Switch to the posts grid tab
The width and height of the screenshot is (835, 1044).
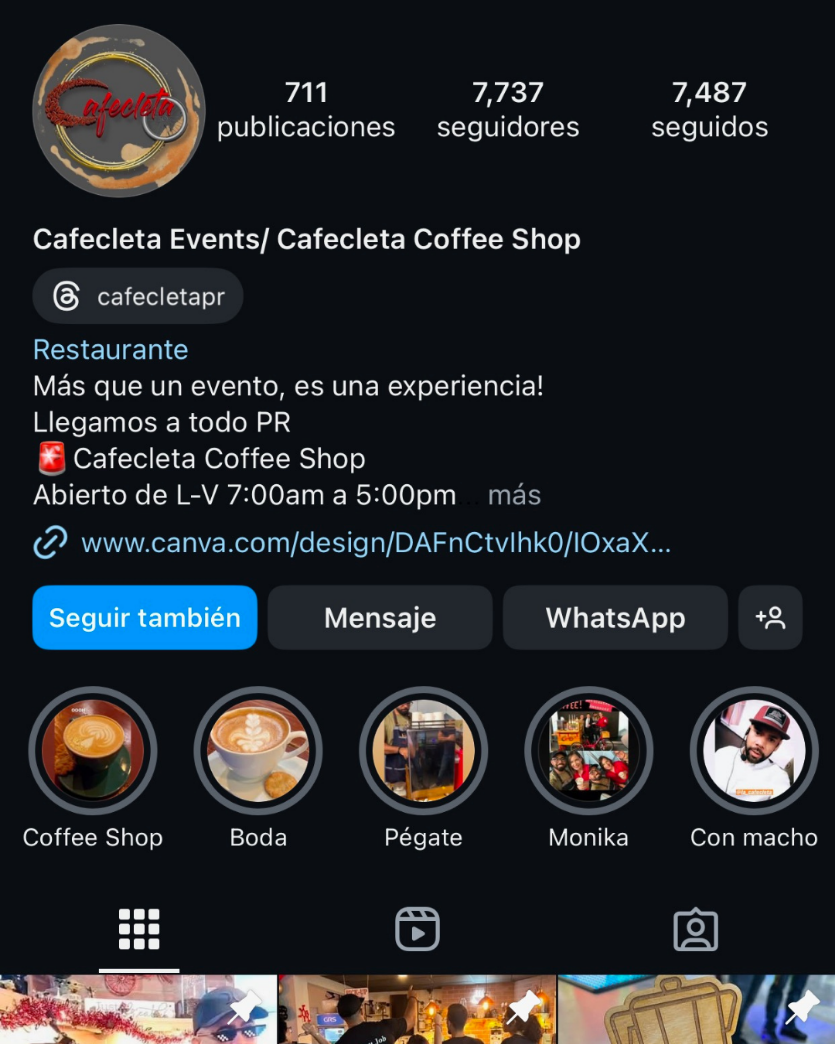(139, 930)
